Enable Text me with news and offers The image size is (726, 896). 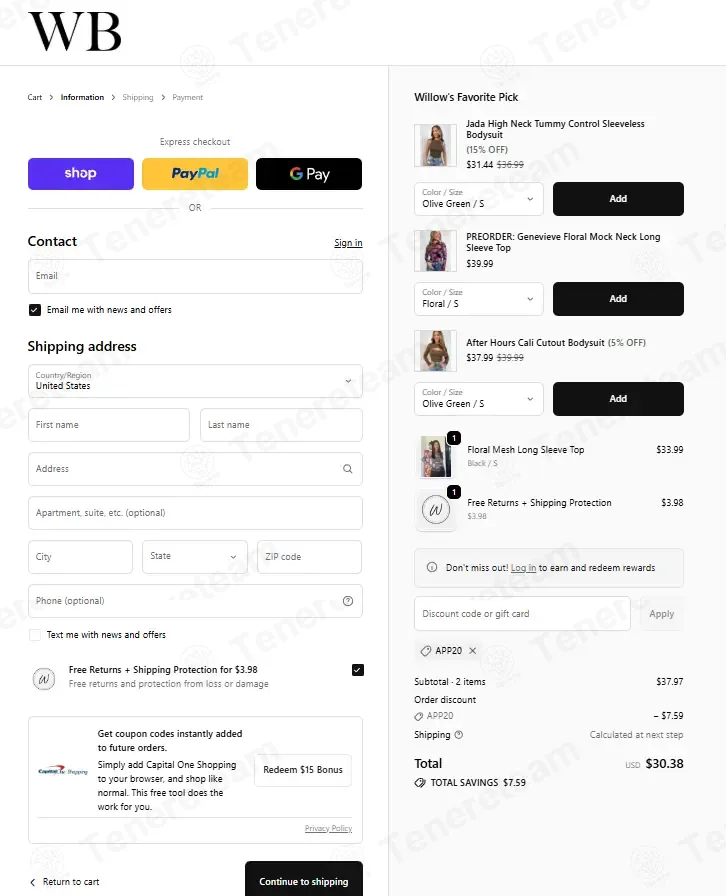click(35, 635)
